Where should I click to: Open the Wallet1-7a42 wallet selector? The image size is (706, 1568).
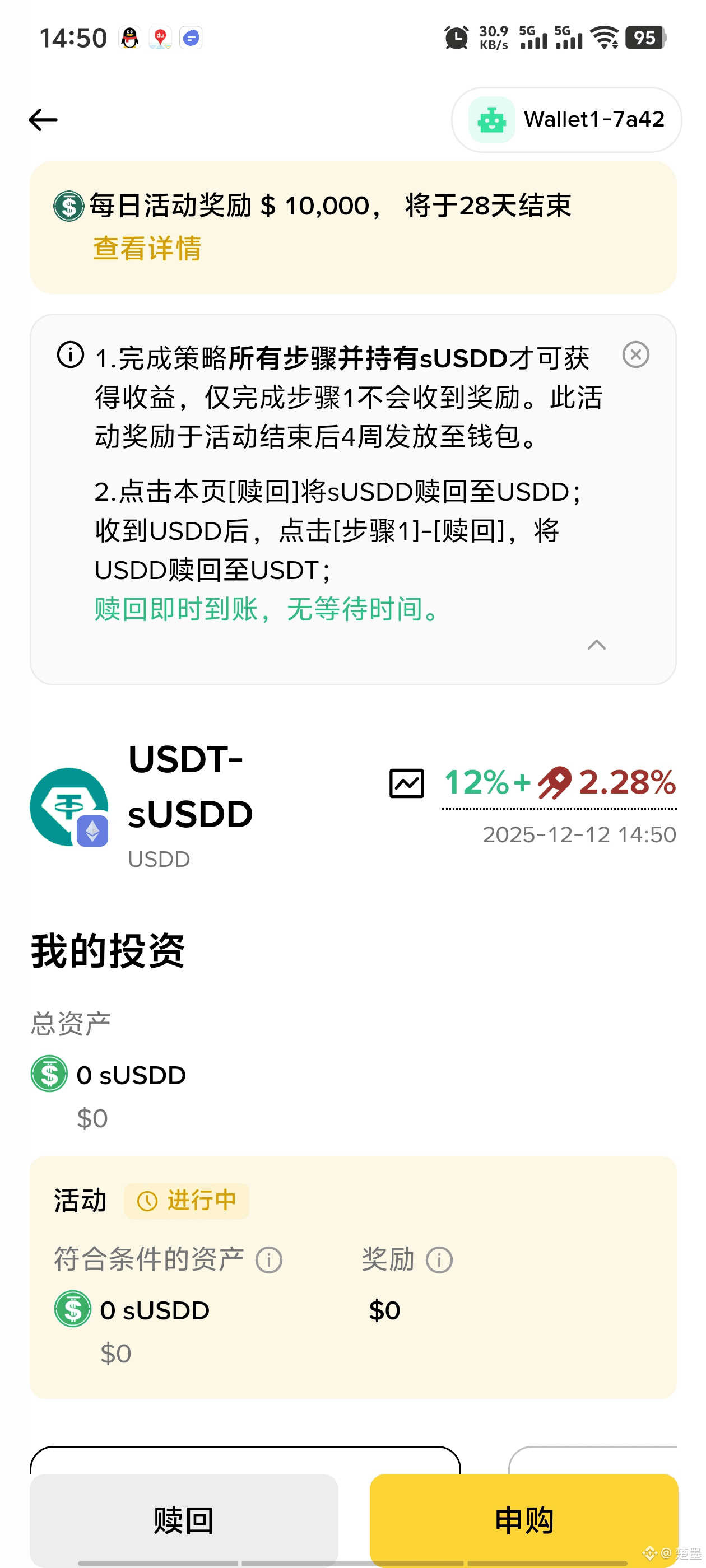tap(566, 120)
